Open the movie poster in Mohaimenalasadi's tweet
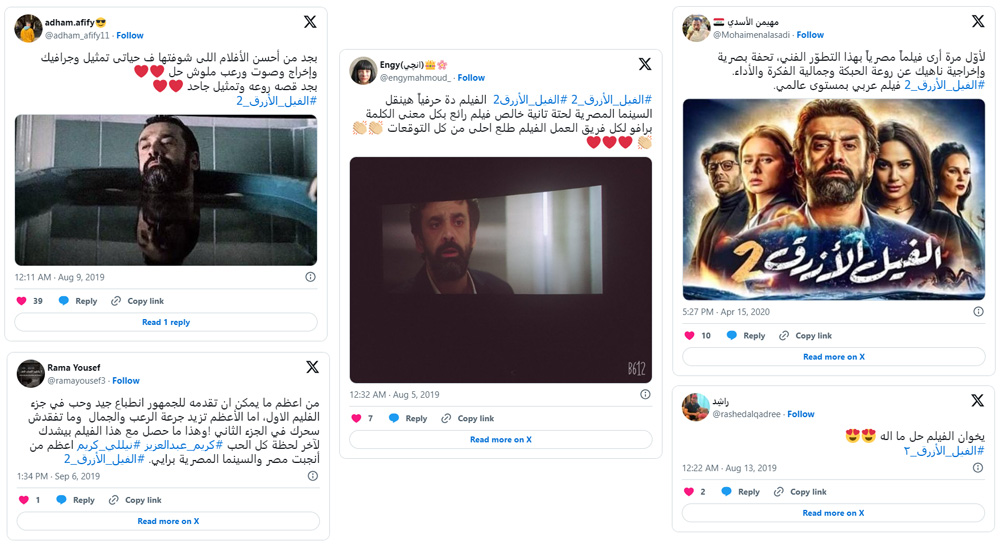Image resolution: width=1000 pixels, height=546 pixels. (x=833, y=200)
